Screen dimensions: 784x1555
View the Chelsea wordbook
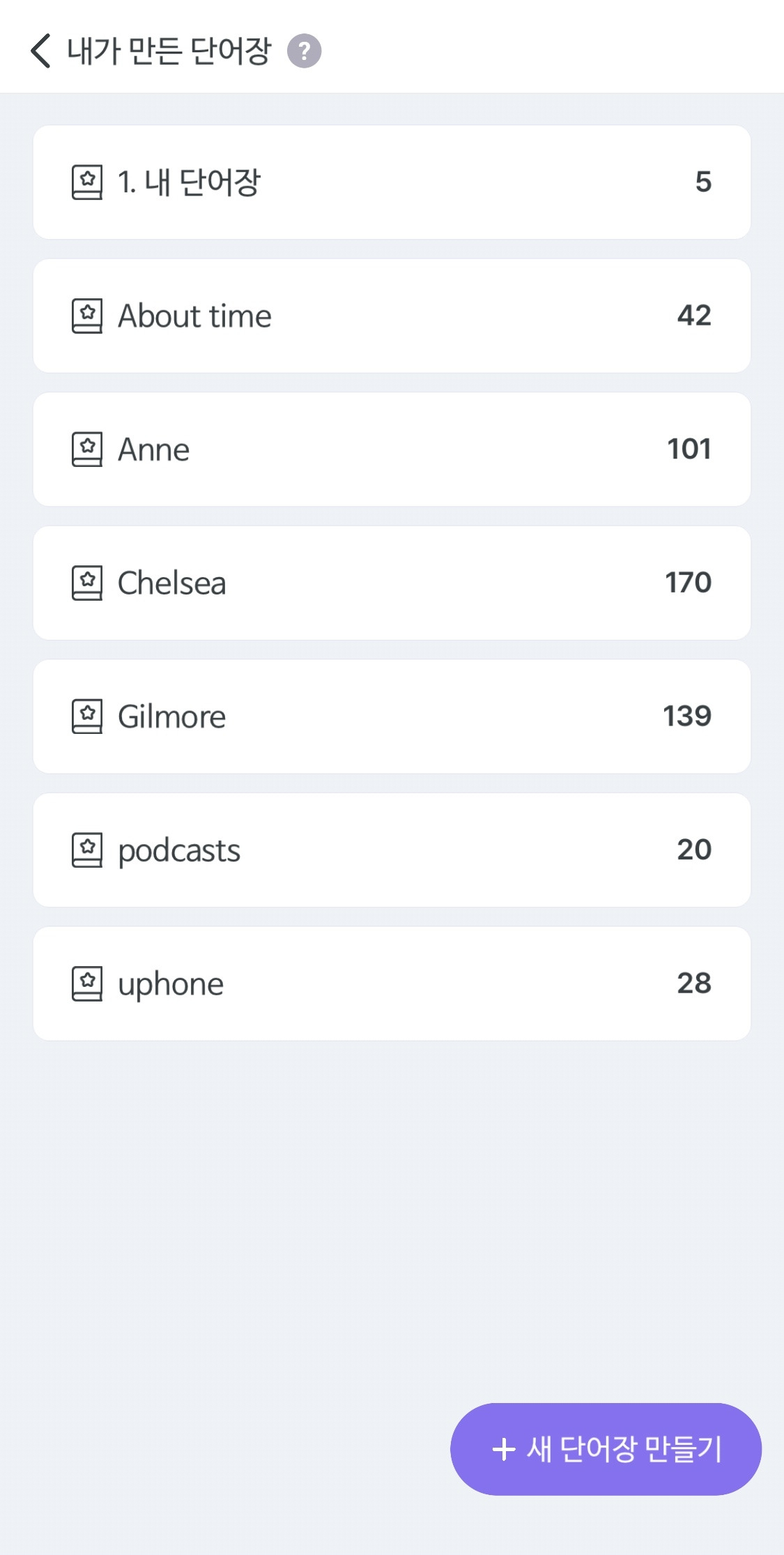click(x=392, y=583)
